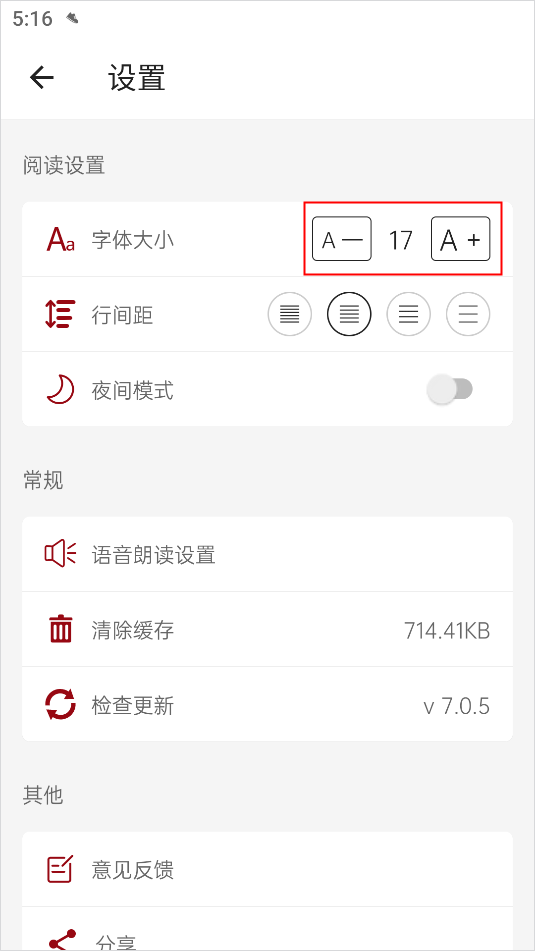Tap 检查更新 to check updates
The width and height of the screenshot is (535, 951).
pyautogui.click(x=268, y=705)
